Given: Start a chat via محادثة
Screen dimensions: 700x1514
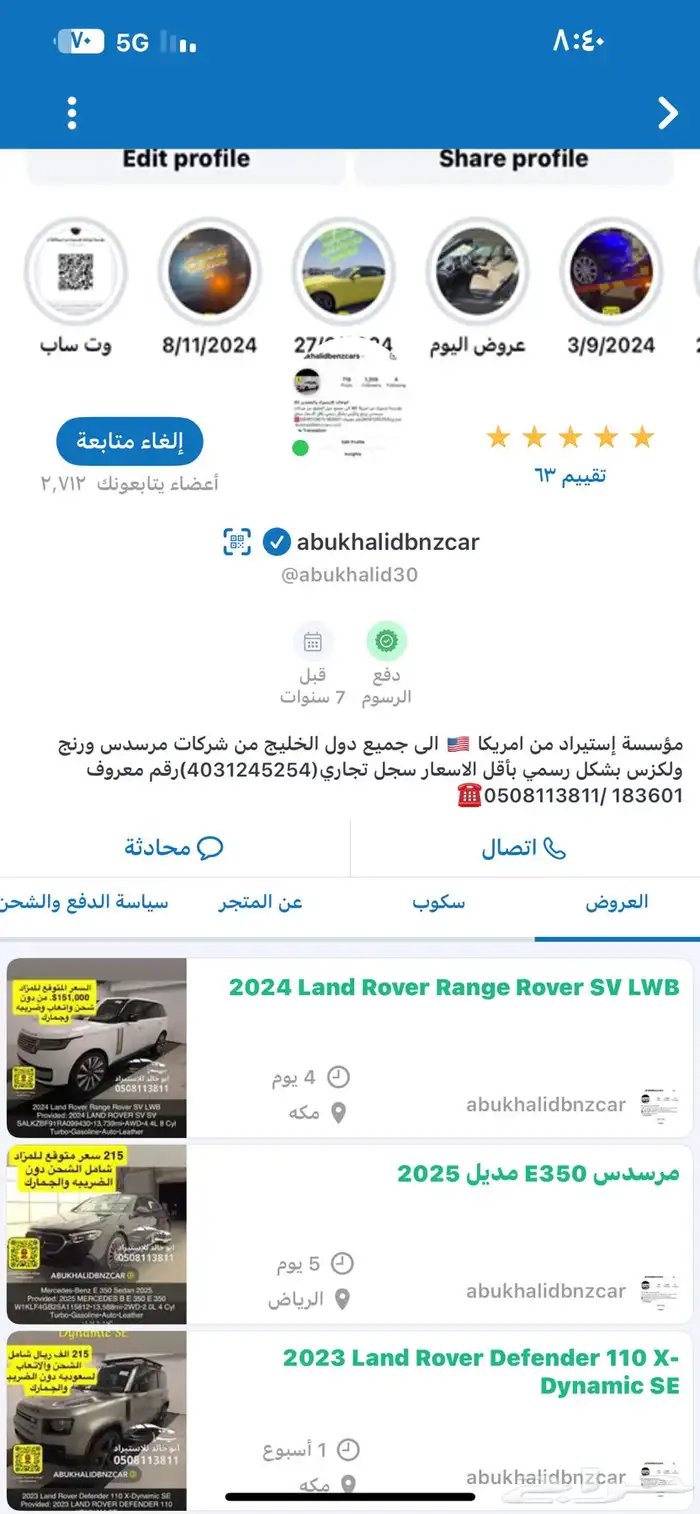Looking at the screenshot, I should coord(174,848).
